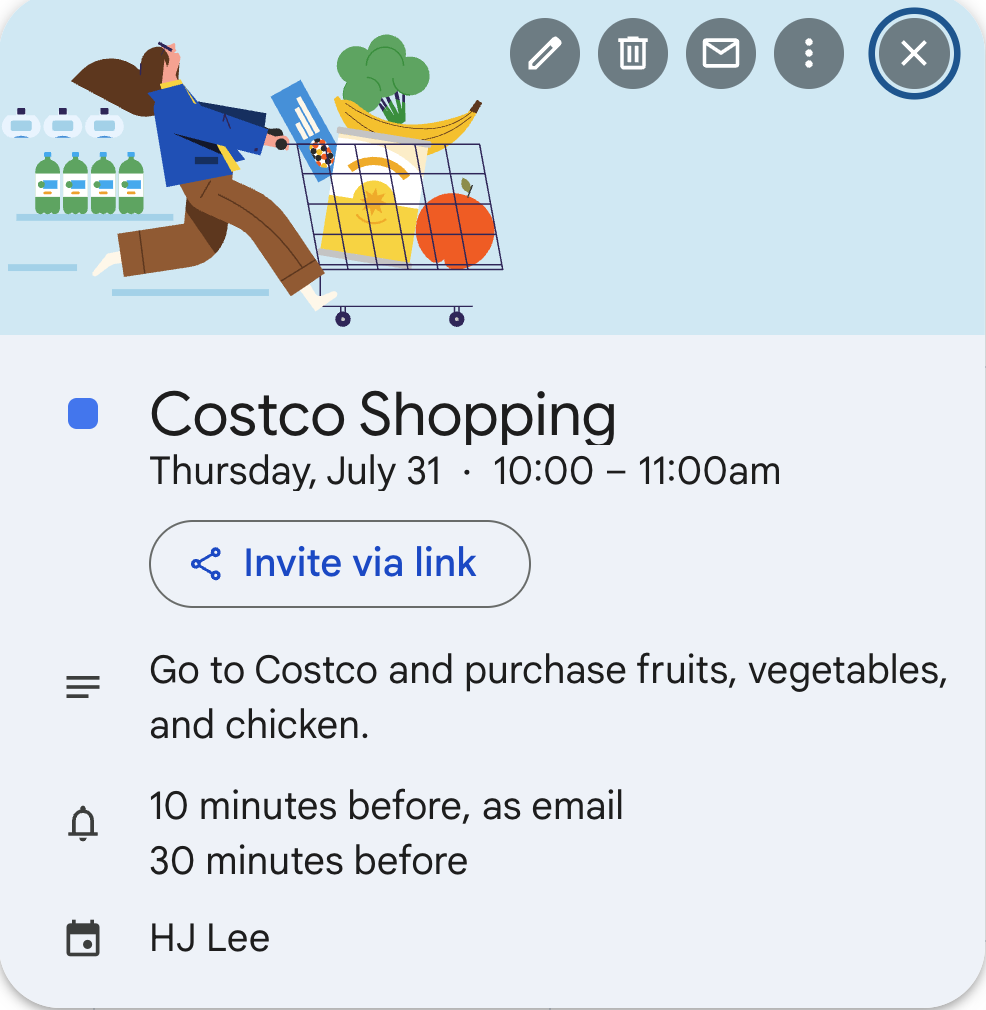Click the blue event color square
Screen dimensions: 986x1010
81,414
